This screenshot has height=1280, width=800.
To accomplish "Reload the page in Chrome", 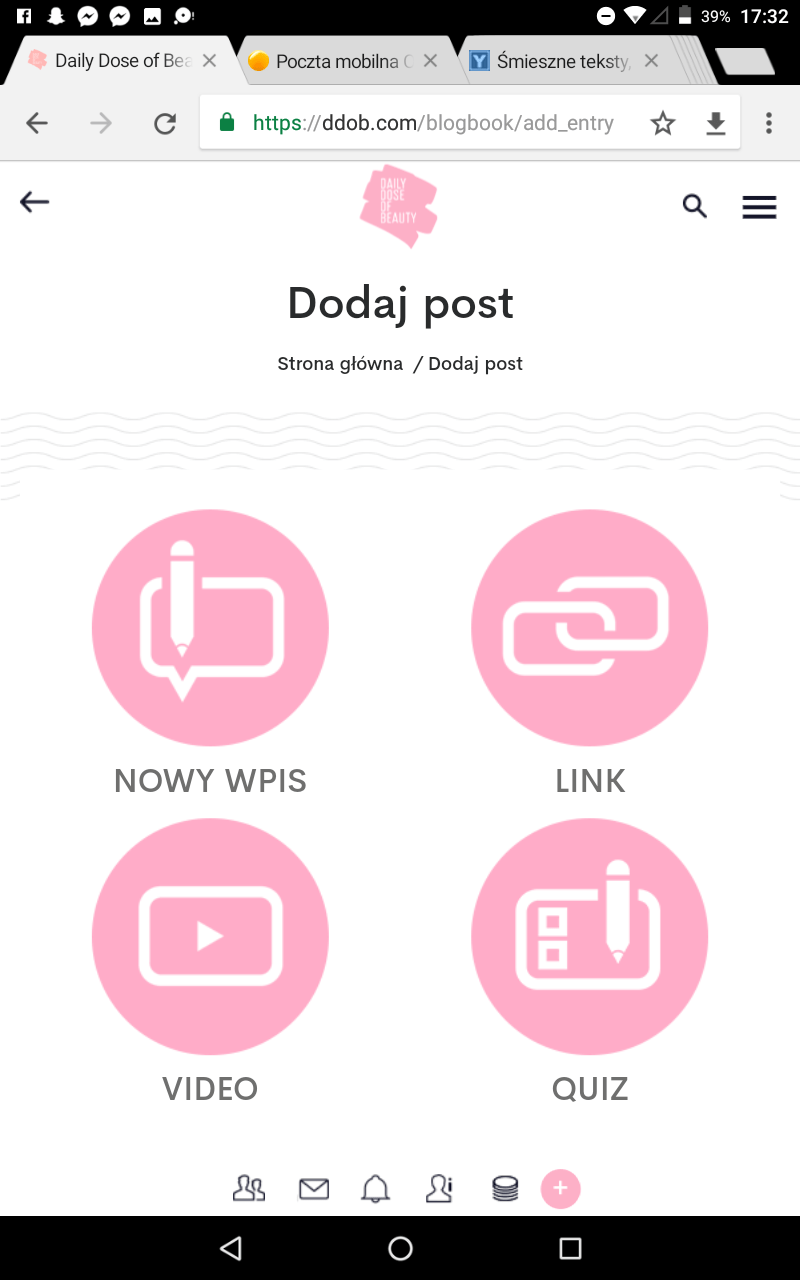I will pos(164,123).
